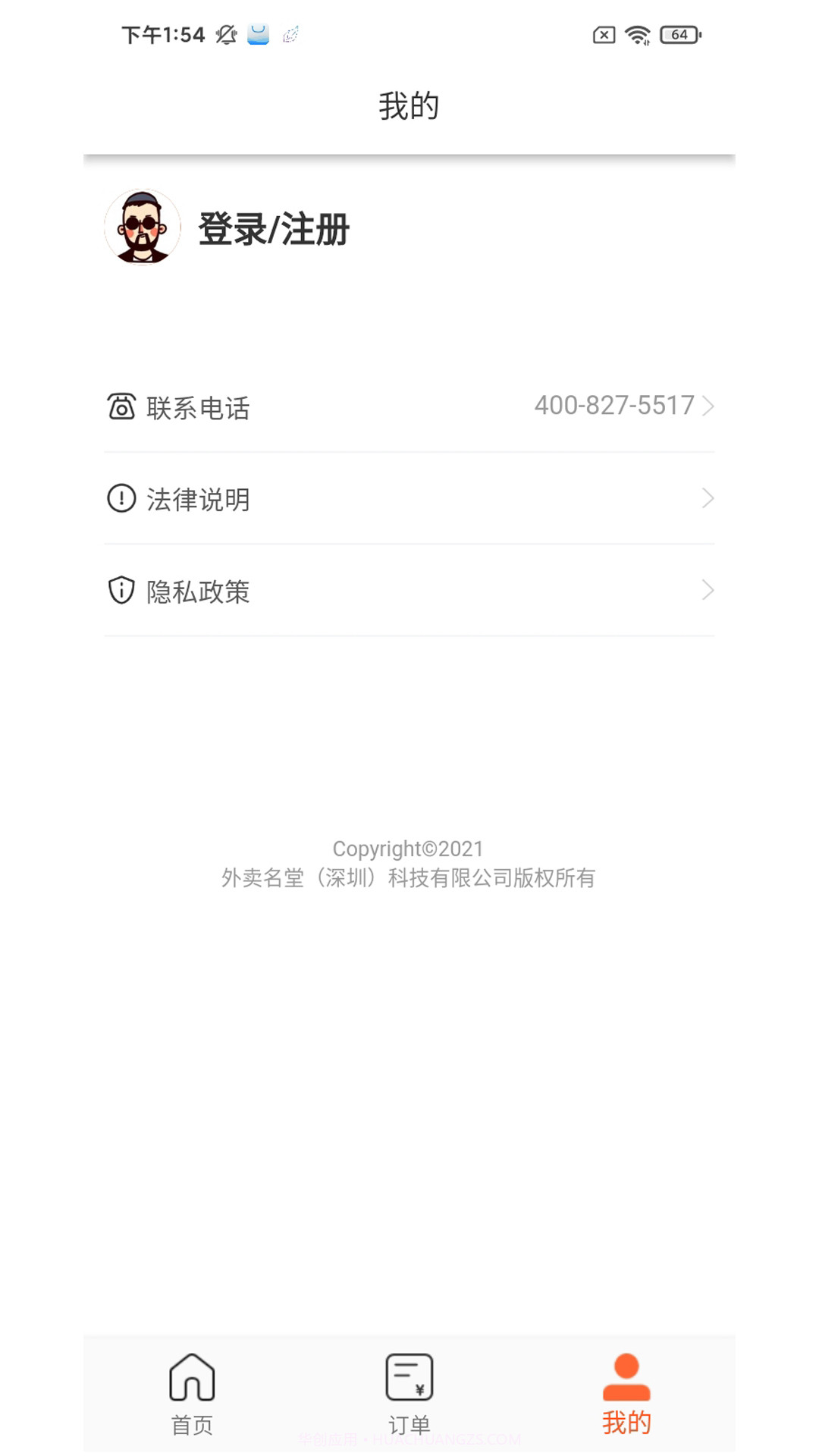Viewport: 819px width, 1456px height.
Task: Click the SIM signal error icon
Action: 603,33
